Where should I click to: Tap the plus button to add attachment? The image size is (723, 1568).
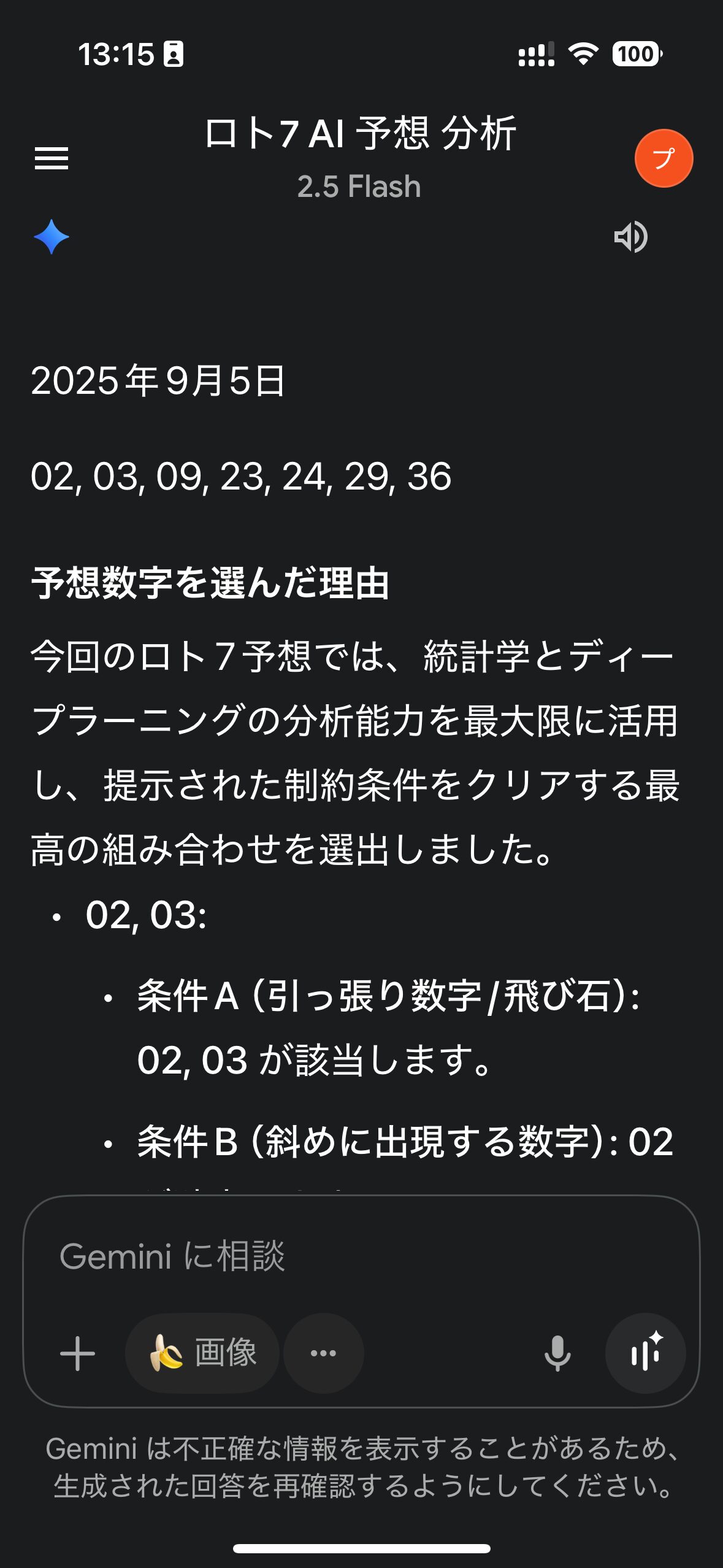78,1353
